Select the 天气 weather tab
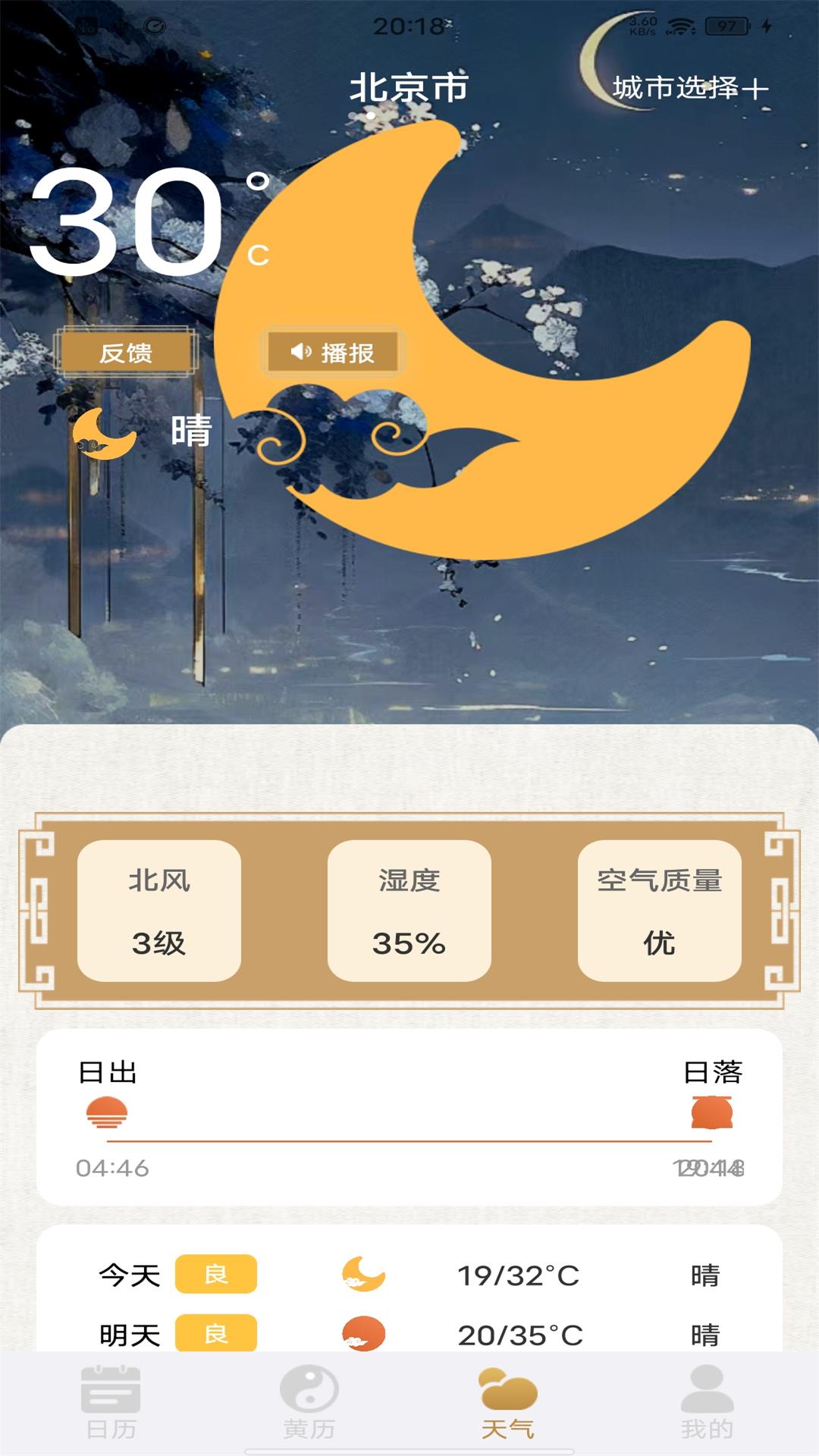The height and width of the screenshot is (1456, 819). (x=508, y=1402)
